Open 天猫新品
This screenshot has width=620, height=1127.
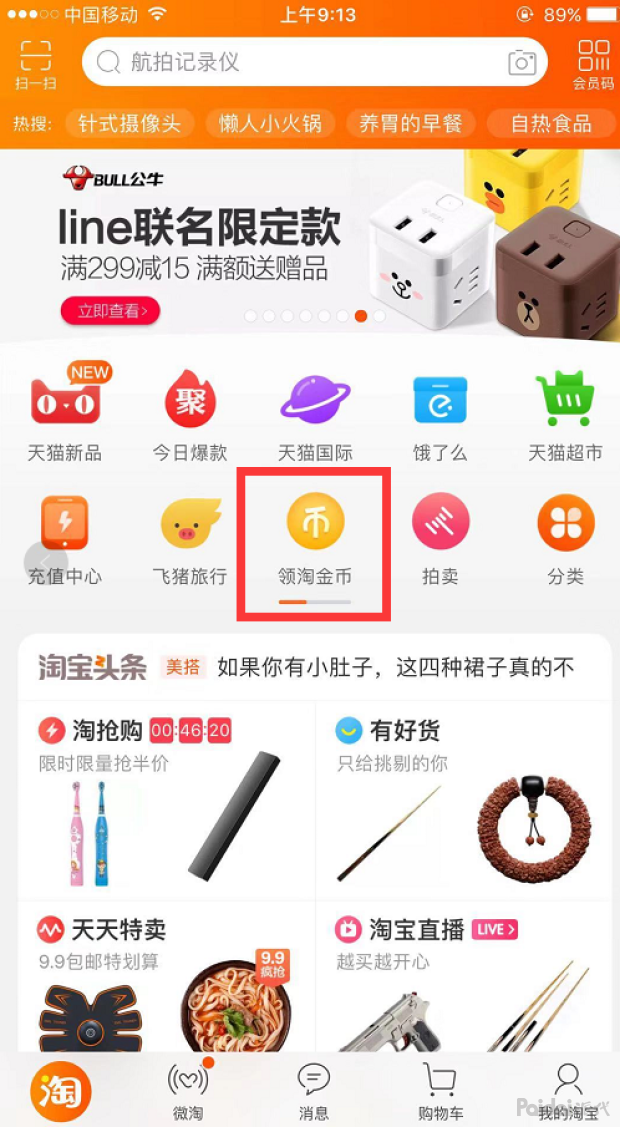pos(65,415)
